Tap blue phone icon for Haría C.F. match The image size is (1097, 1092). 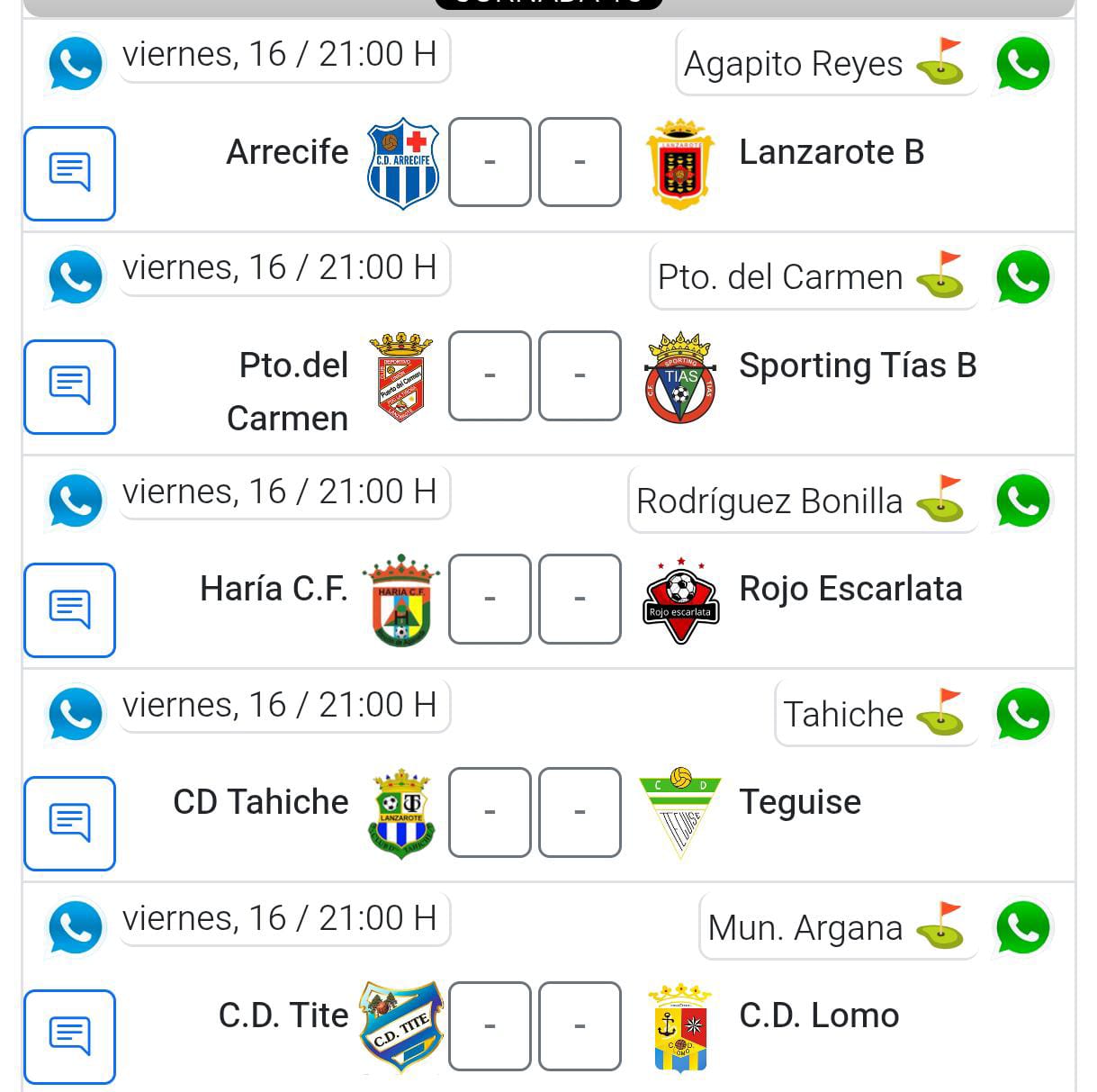[75, 501]
